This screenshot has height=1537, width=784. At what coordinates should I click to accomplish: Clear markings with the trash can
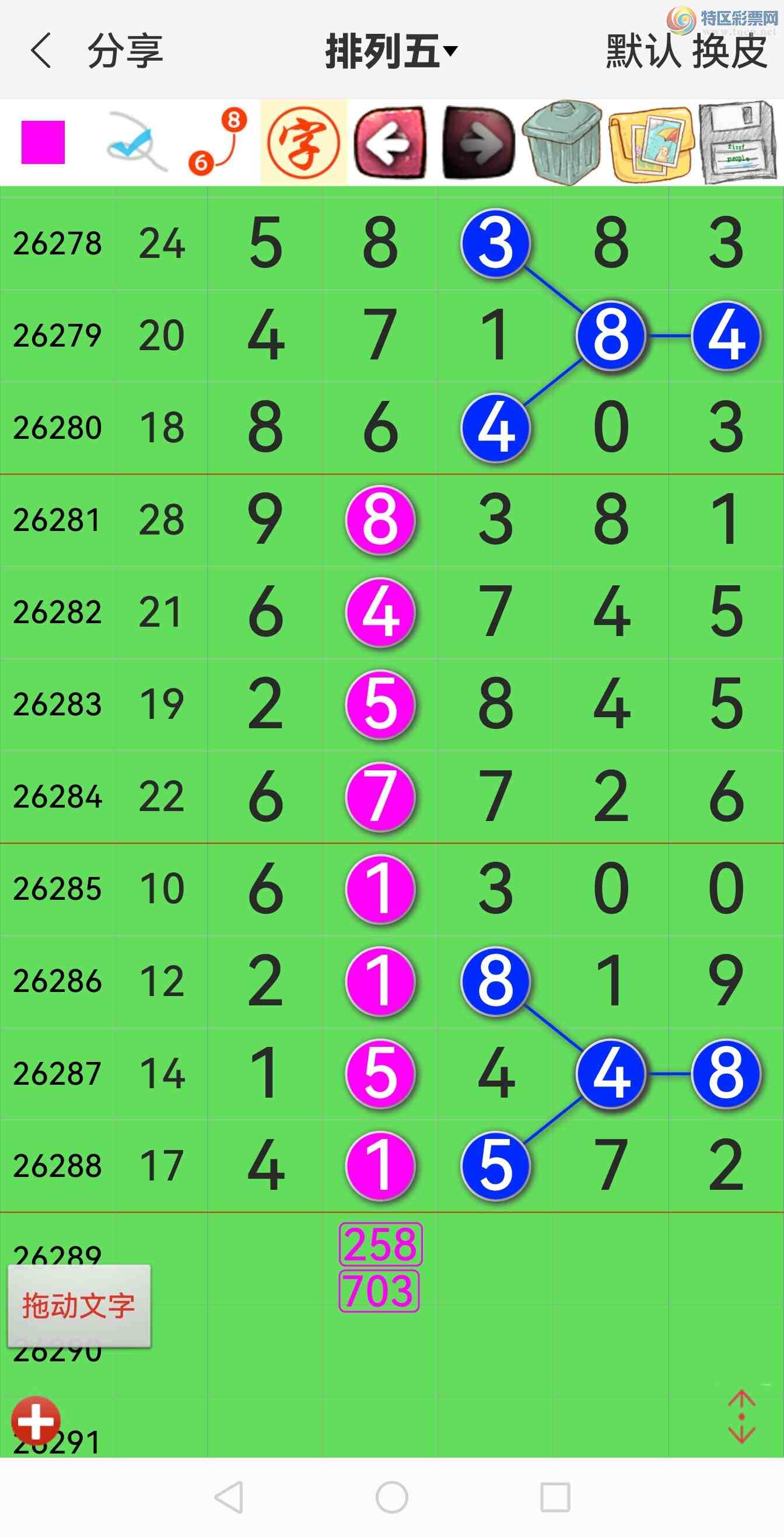[562, 142]
